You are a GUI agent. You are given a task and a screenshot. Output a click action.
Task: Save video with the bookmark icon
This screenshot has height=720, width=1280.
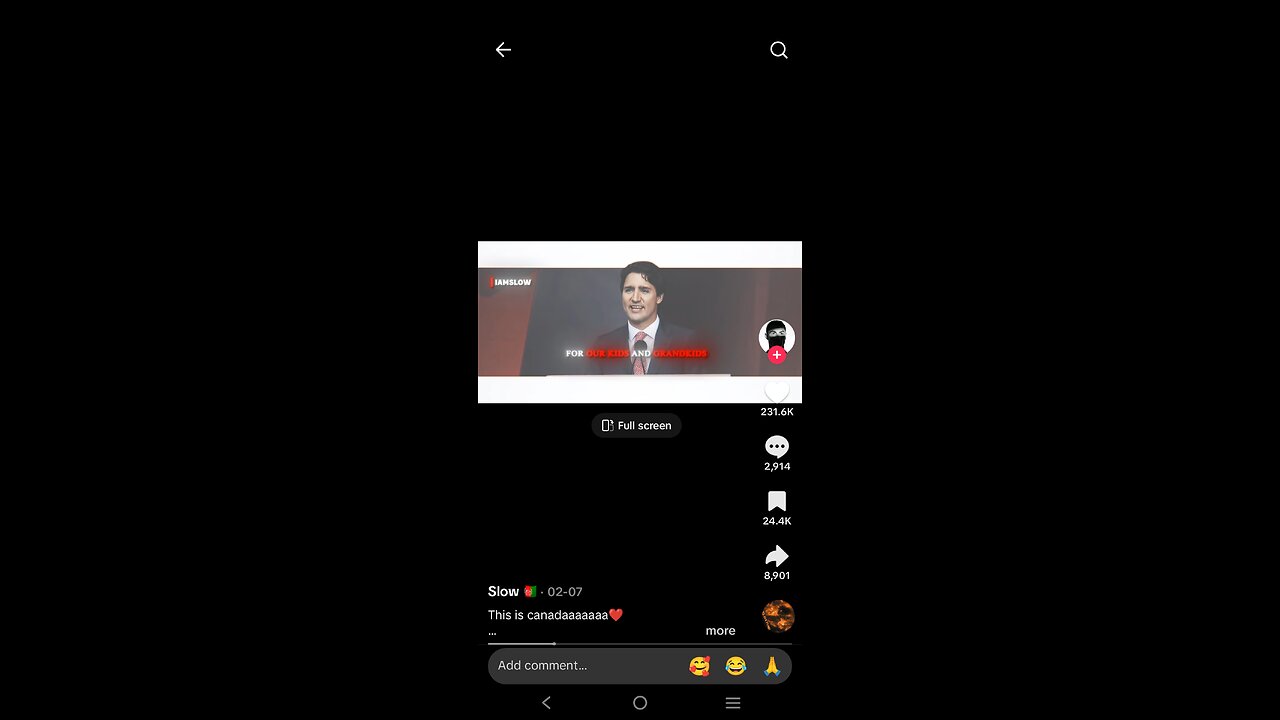pyautogui.click(x=777, y=502)
